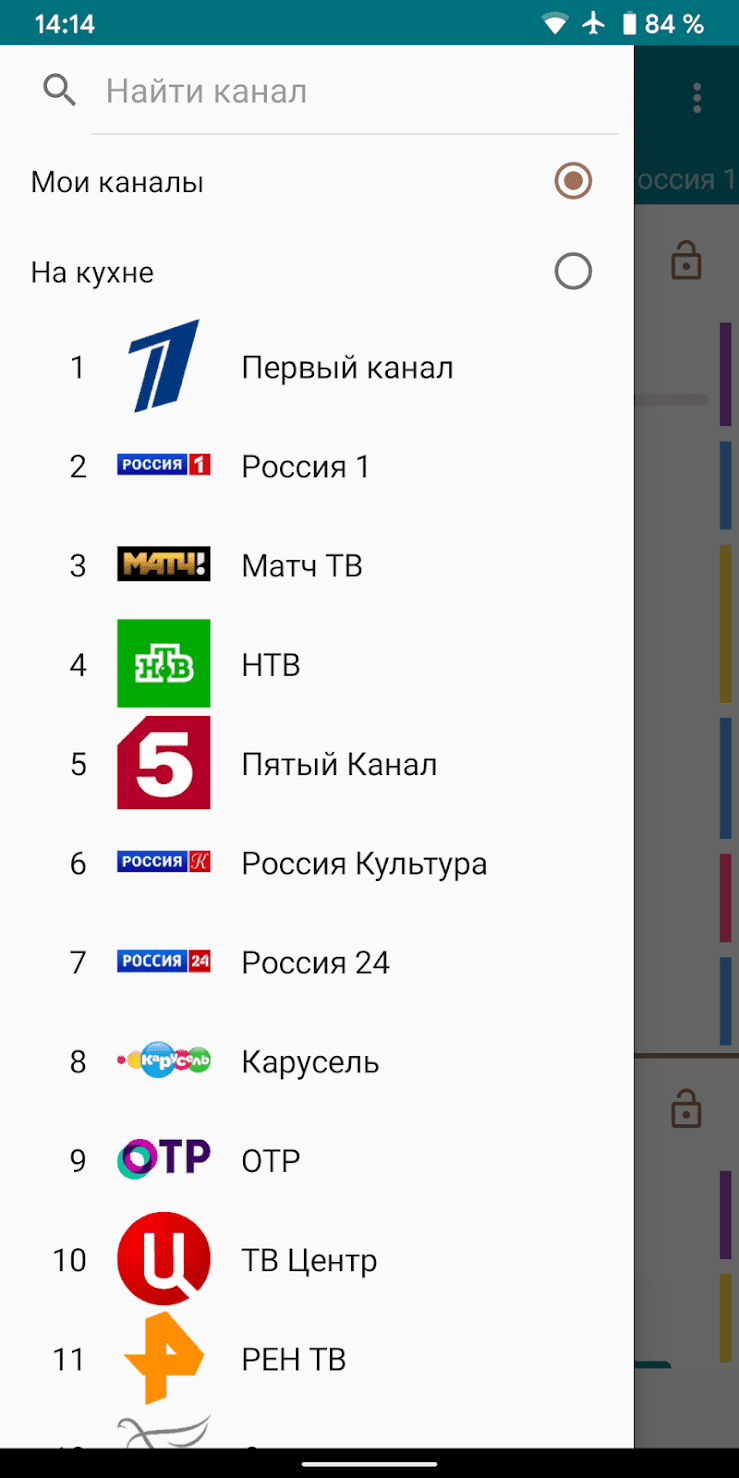Tap the Найти канал search field
This screenshot has height=1478, width=739.
(x=350, y=92)
